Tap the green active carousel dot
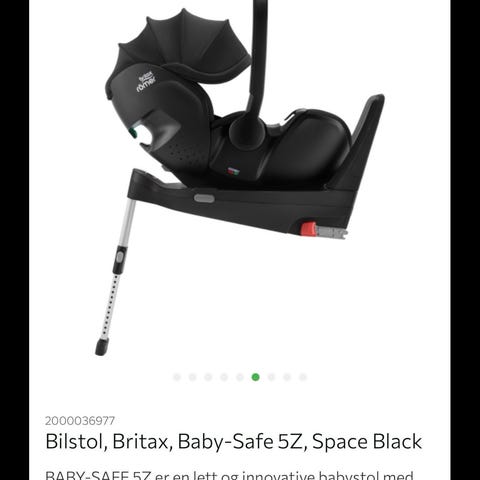This screenshot has width=480, height=480. 255,377
